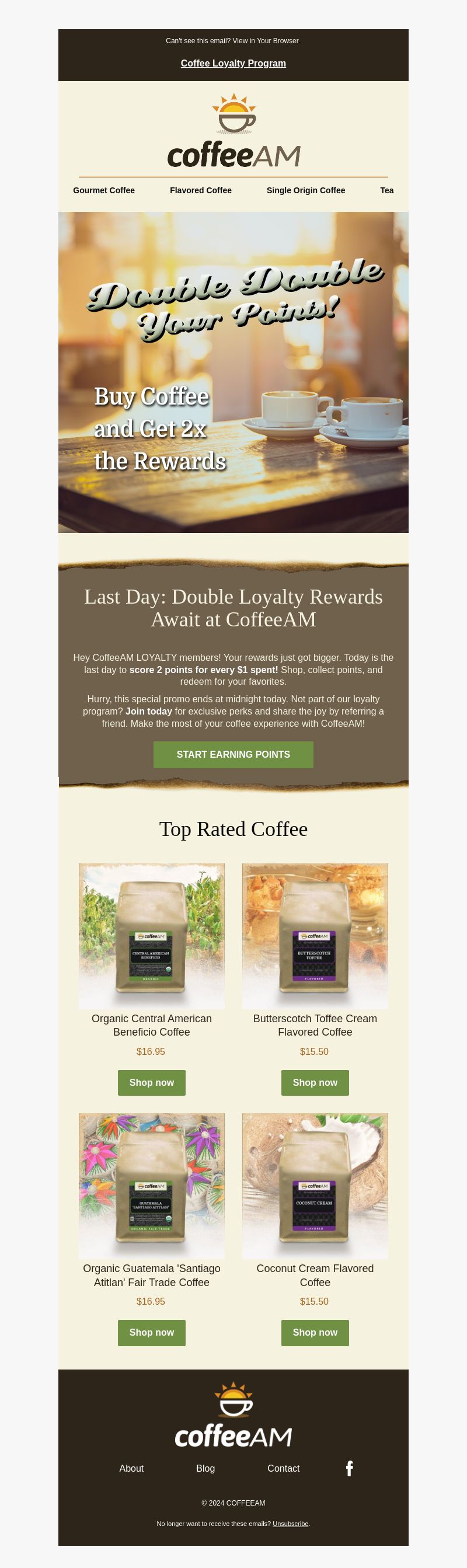Visit the Blog footer link

[x=205, y=1468]
